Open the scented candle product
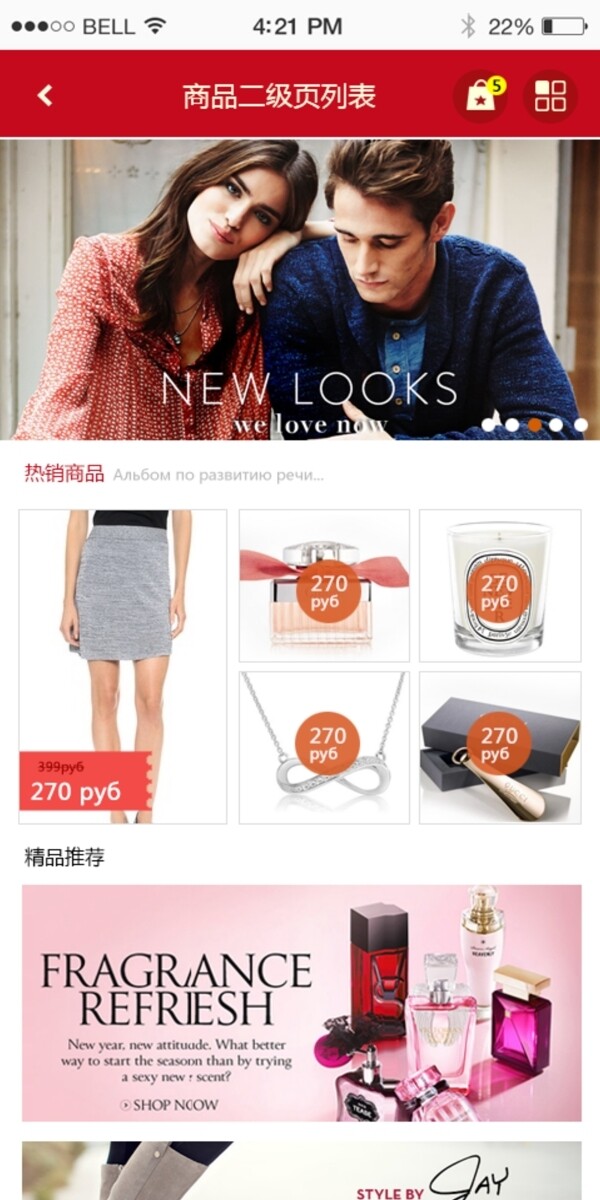 (x=499, y=585)
